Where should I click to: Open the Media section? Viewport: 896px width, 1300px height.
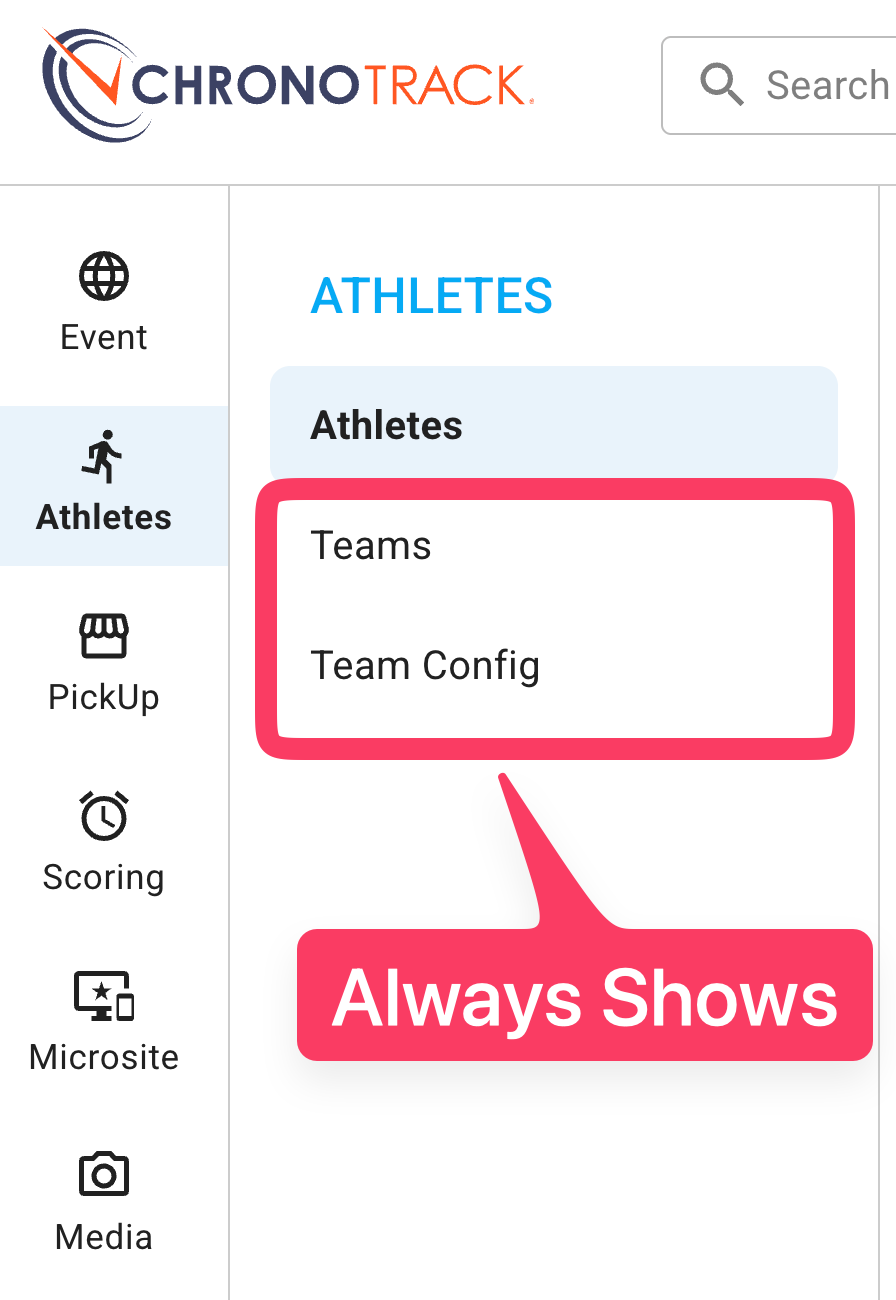104,1203
